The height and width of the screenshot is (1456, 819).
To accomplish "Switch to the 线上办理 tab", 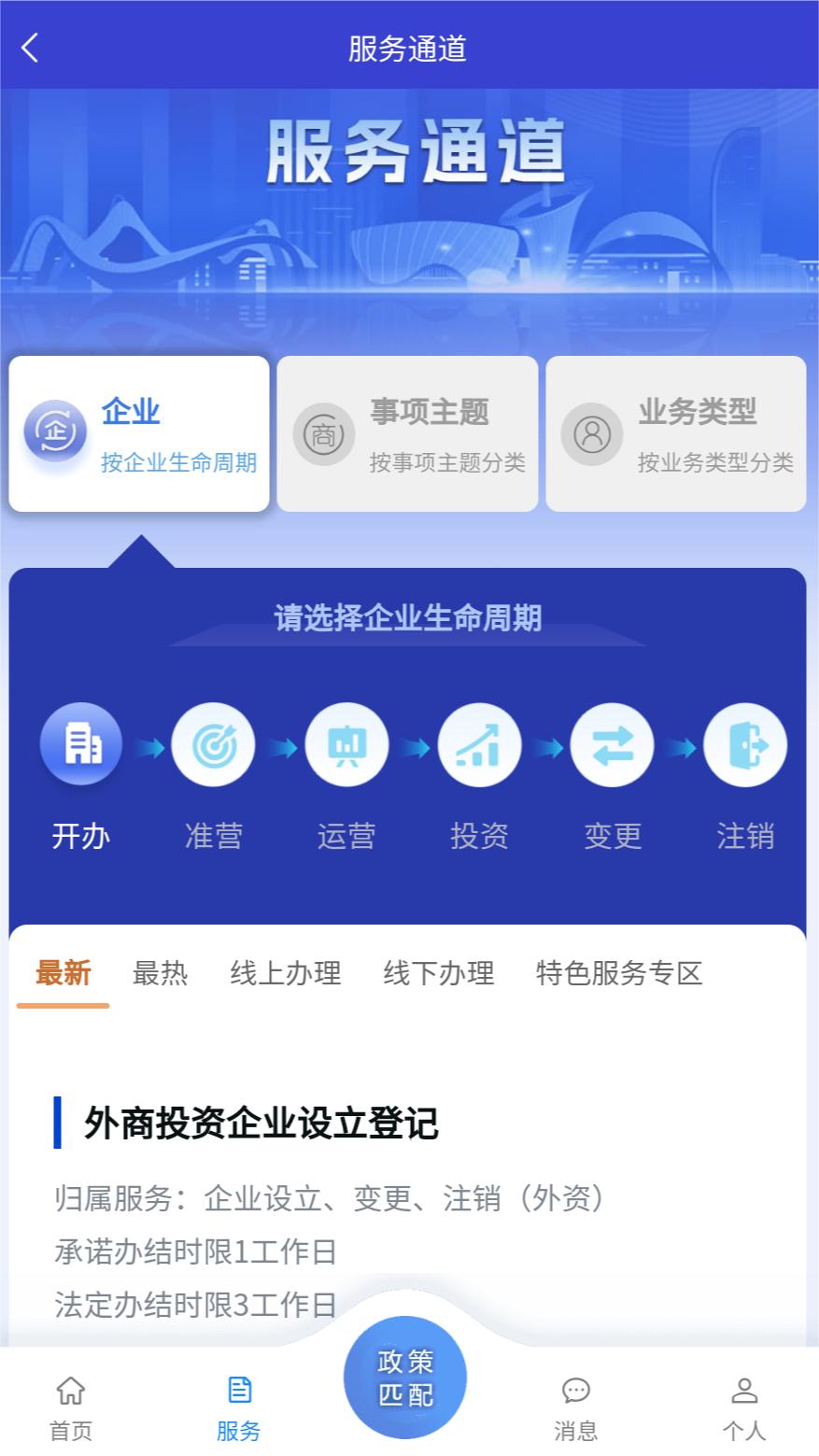I will pyautogui.click(x=286, y=973).
